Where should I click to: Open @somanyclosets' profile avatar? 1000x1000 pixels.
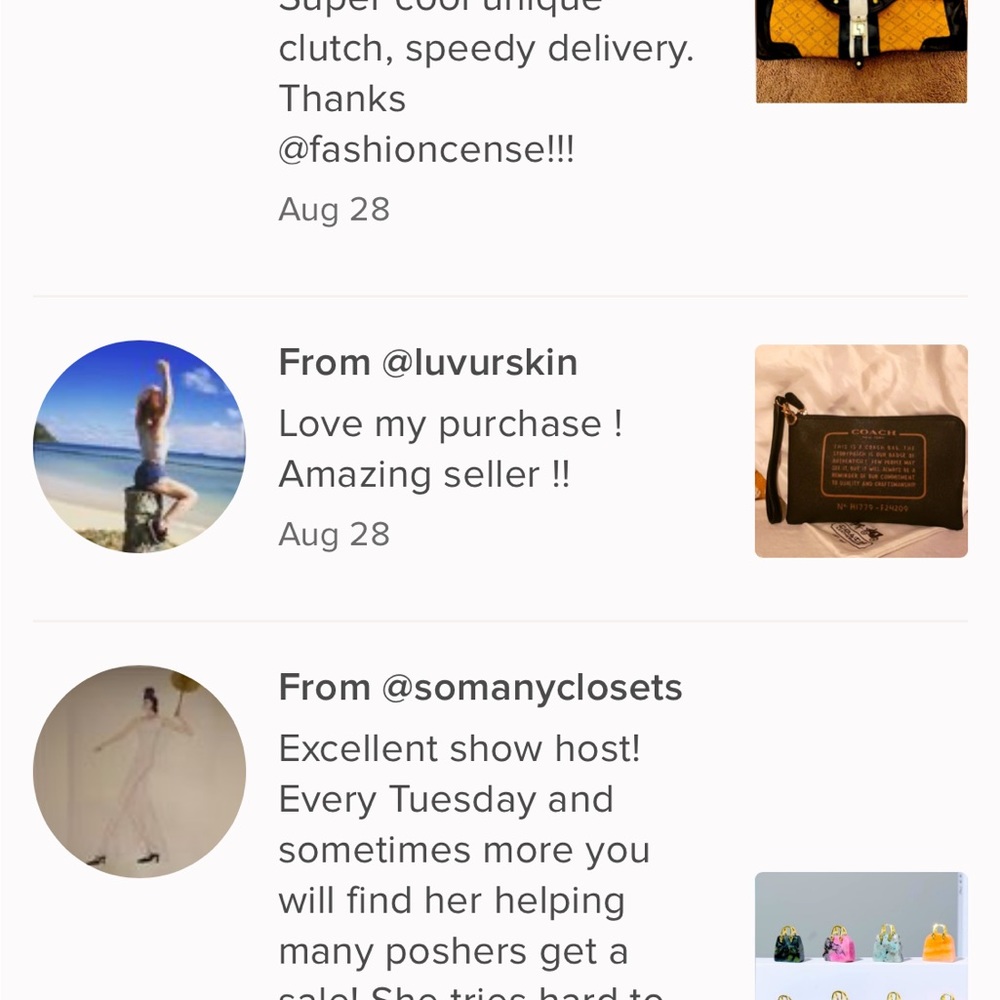[139, 771]
